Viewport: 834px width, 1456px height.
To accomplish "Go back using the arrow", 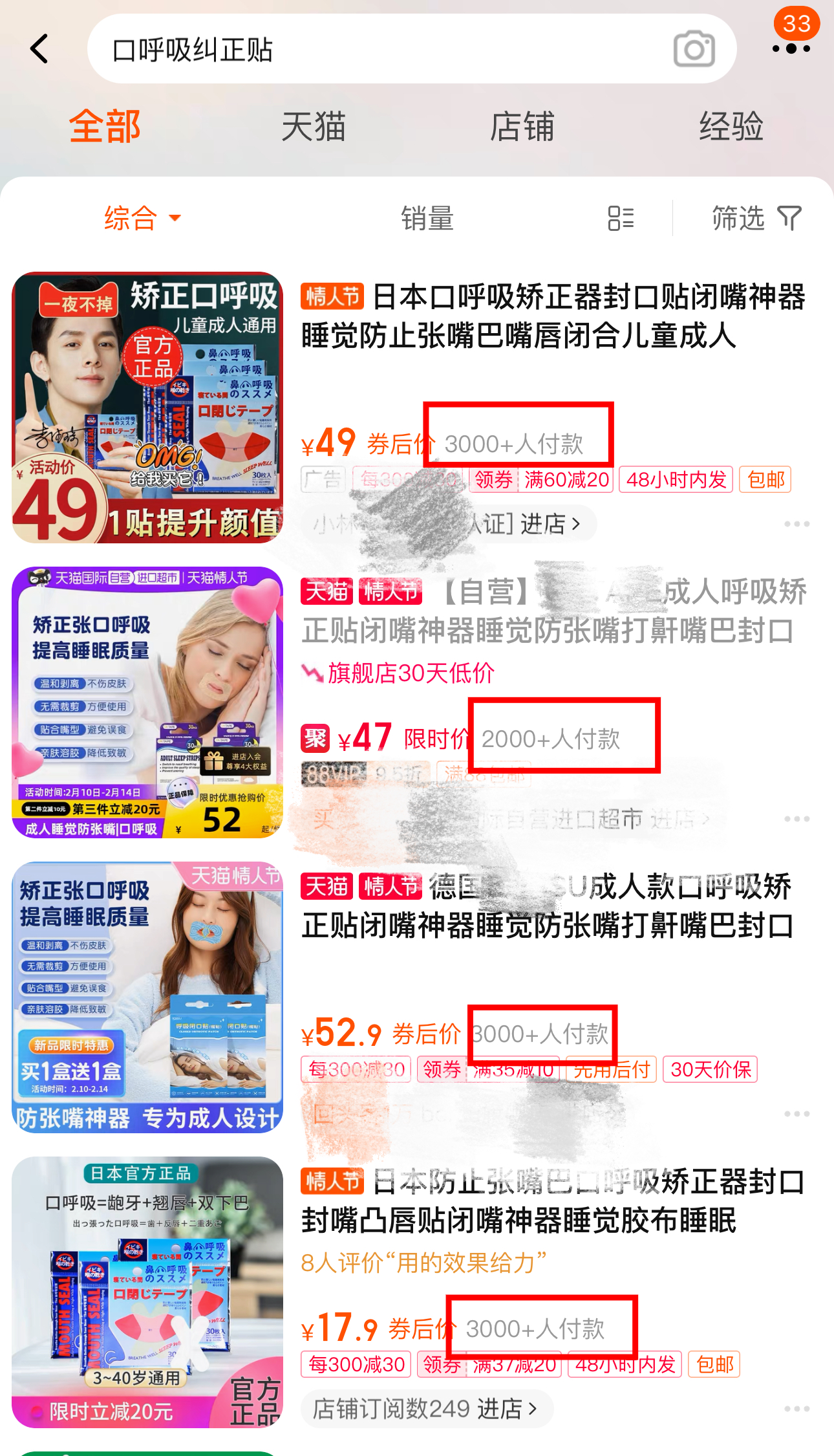I will [x=40, y=49].
